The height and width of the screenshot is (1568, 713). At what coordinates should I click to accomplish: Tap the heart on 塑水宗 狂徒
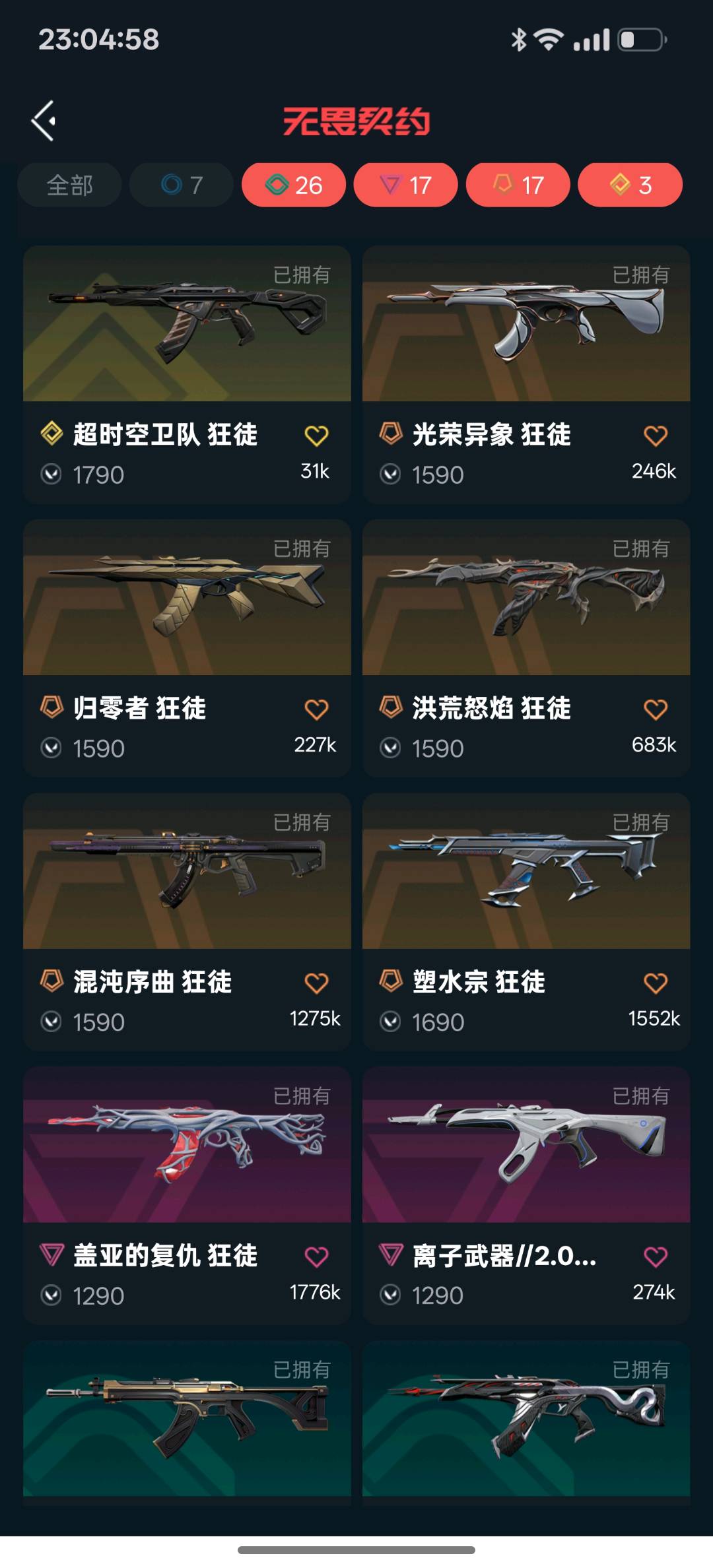[x=656, y=983]
